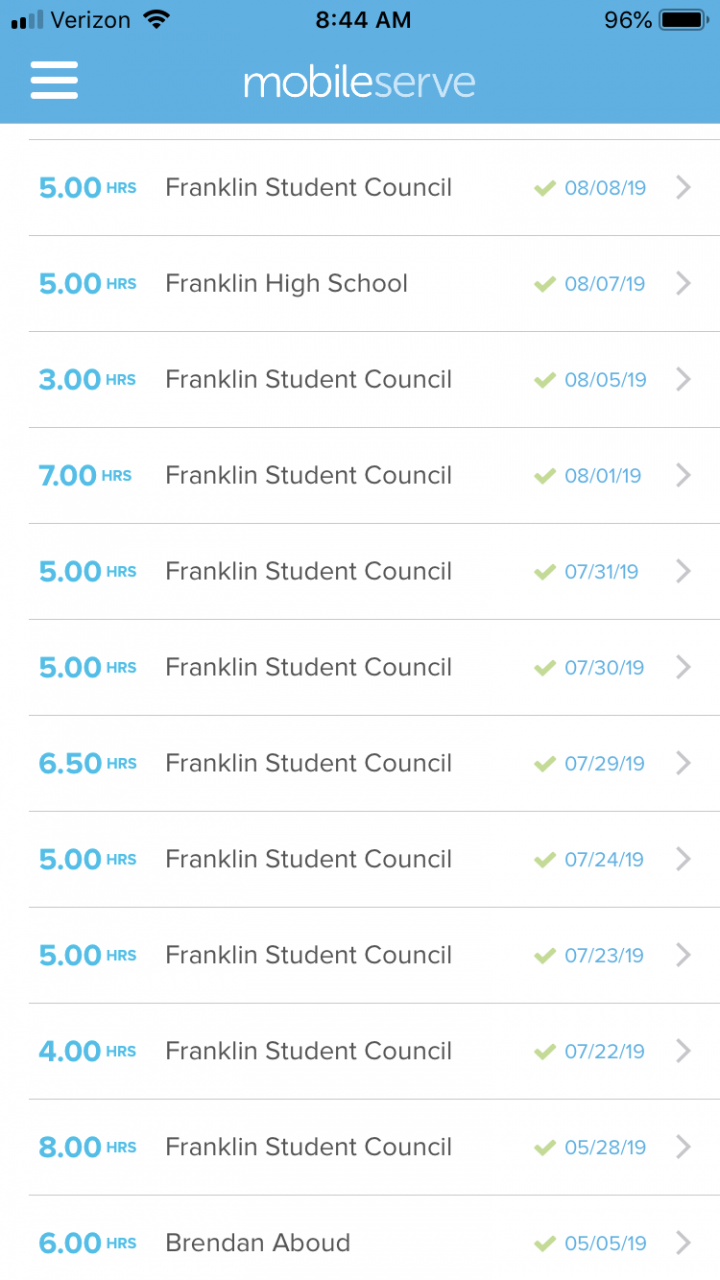Open the log entry dated 07/31/19
The height and width of the screenshot is (1280, 720).
tap(360, 572)
